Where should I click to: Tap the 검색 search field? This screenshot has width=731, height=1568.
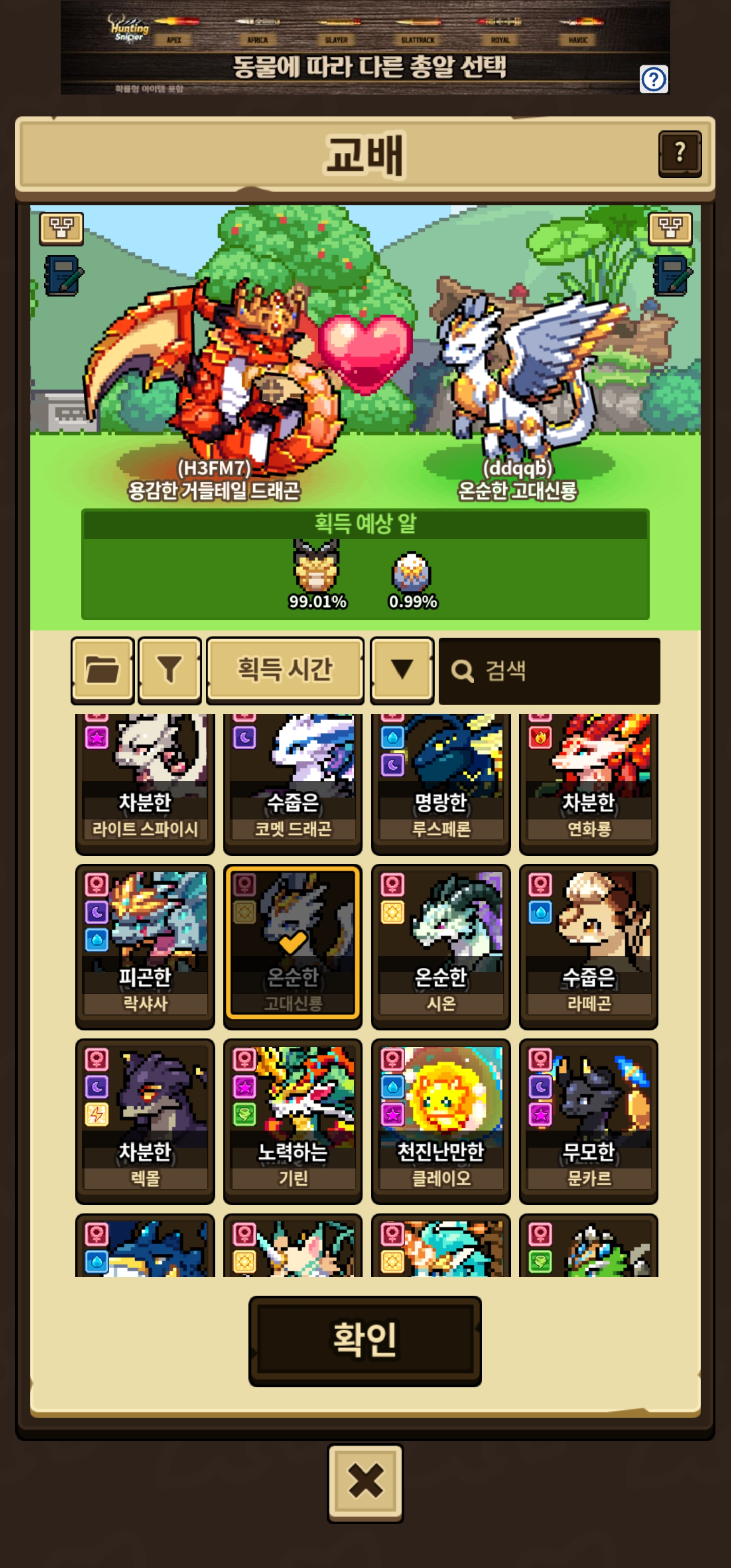point(549,671)
